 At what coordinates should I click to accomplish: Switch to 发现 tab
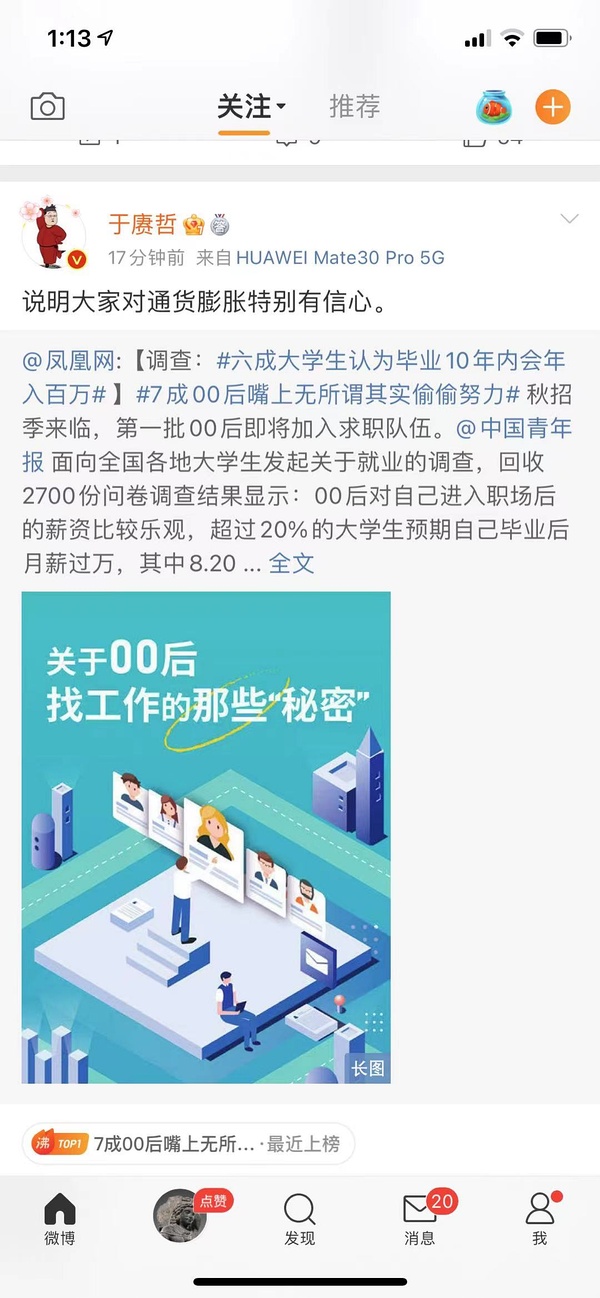(299, 1219)
